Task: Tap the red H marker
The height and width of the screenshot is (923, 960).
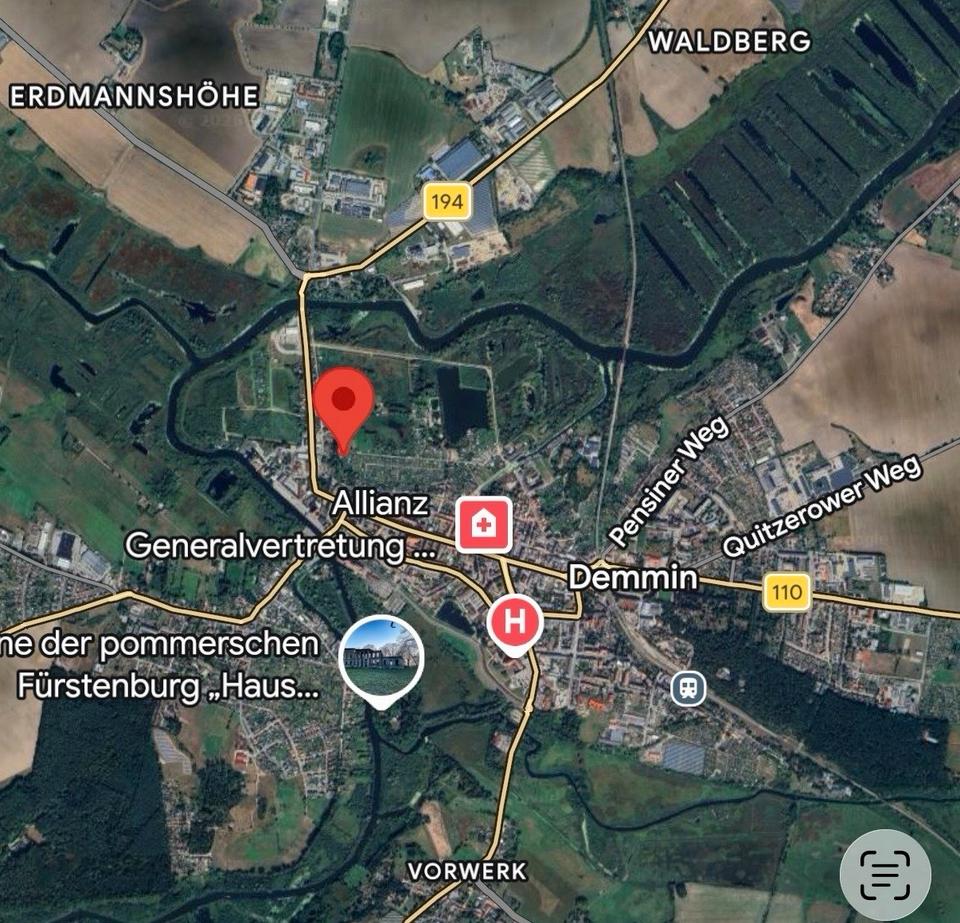Action: click(515, 623)
